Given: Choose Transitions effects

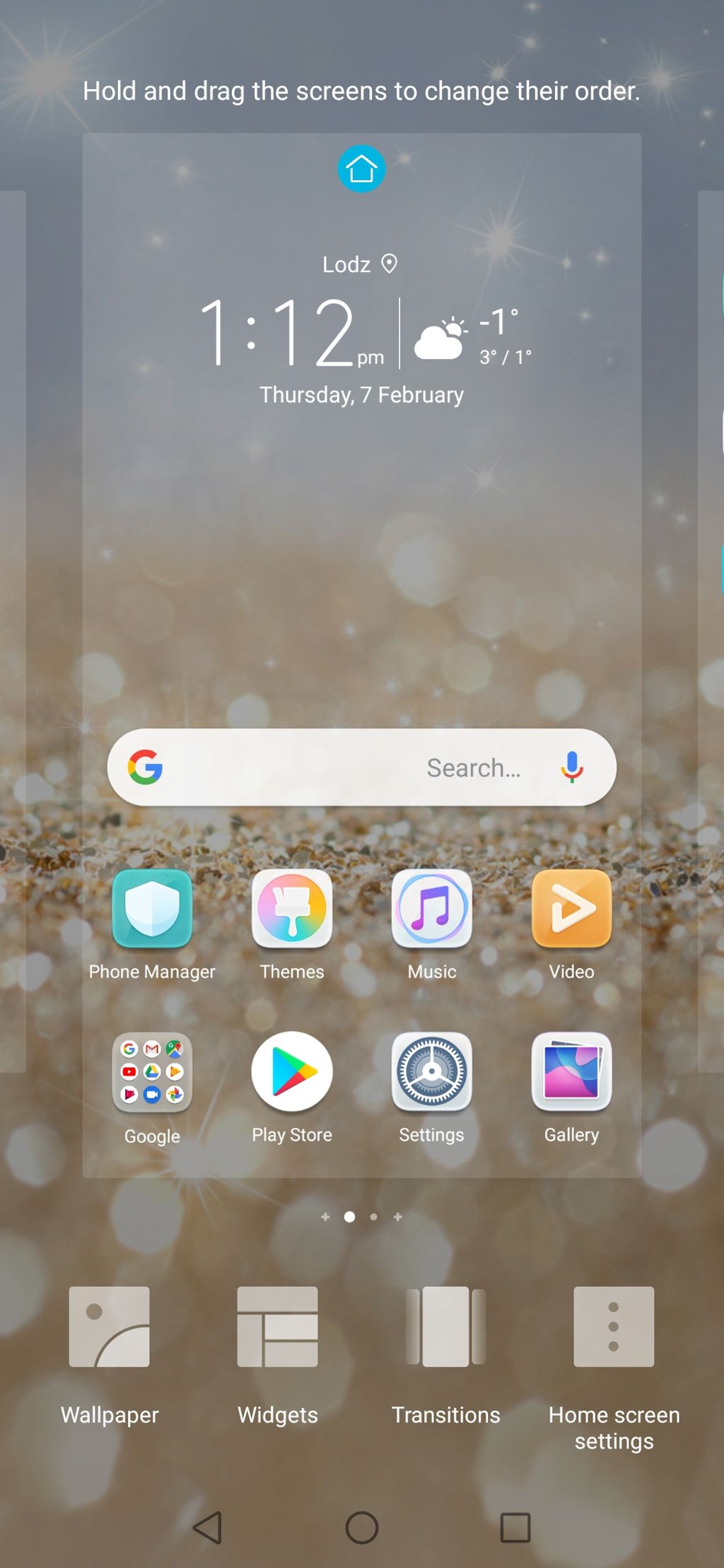Looking at the screenshot, I should click(445, 1327).
